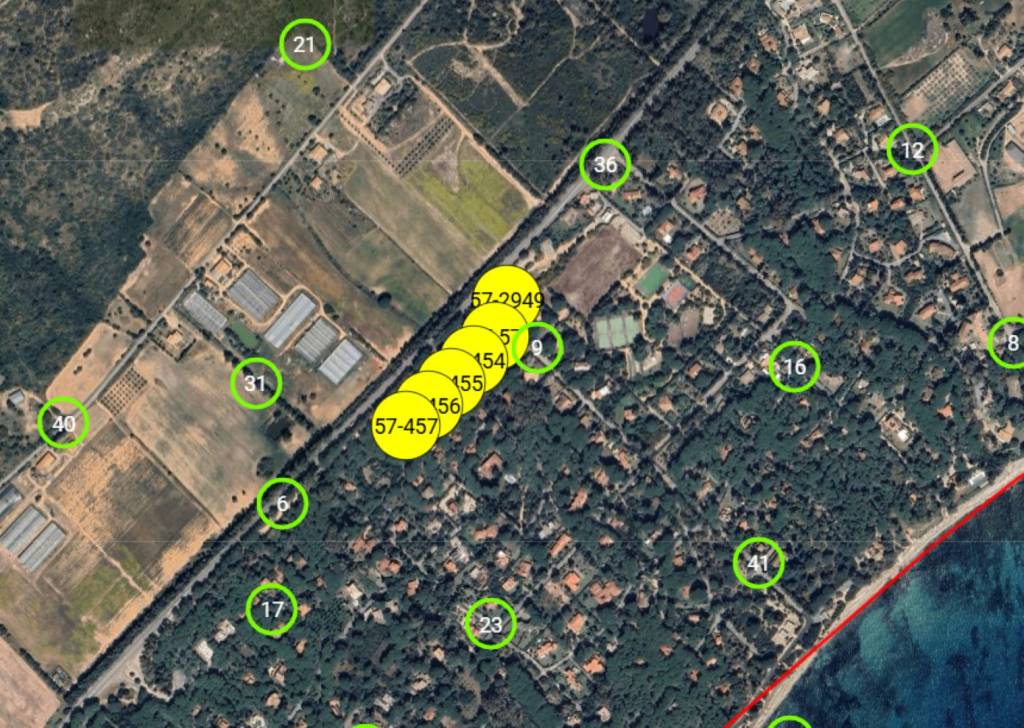Select marker 31 near the greenhouses
Viewport: 1024px width, 728px height.
pyautogui.click(x=256, y=383)
